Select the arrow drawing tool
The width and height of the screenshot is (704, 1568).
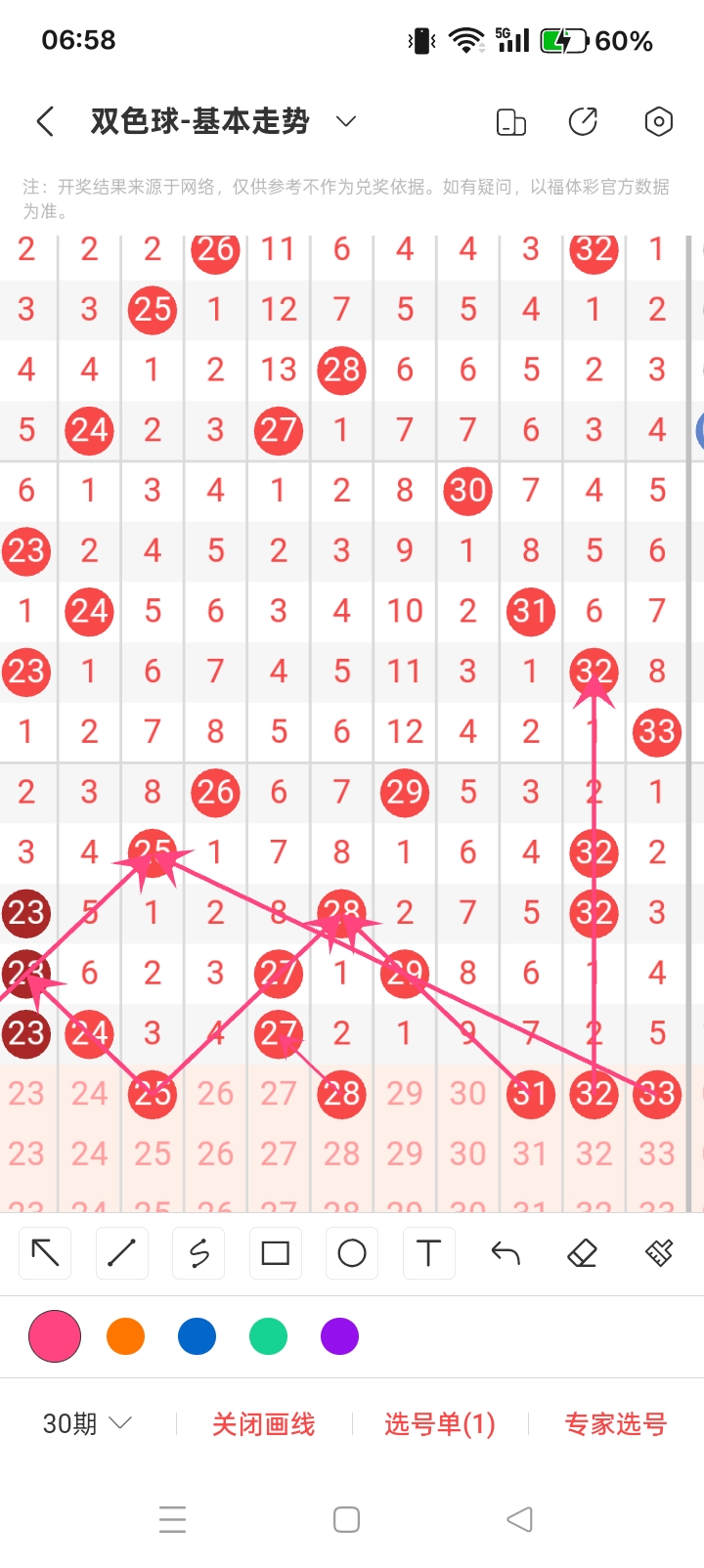coord(46,1253)
